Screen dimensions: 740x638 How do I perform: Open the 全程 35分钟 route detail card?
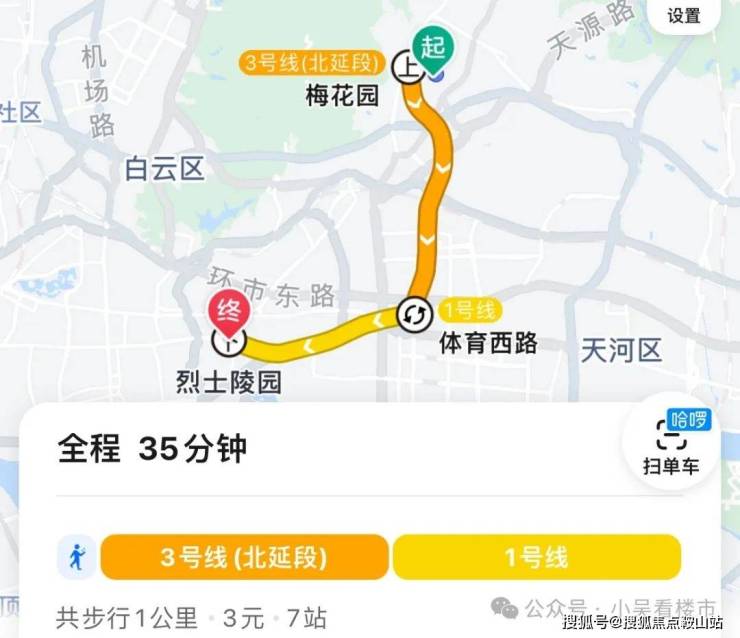pyautogui.click(x=152, y=450)
